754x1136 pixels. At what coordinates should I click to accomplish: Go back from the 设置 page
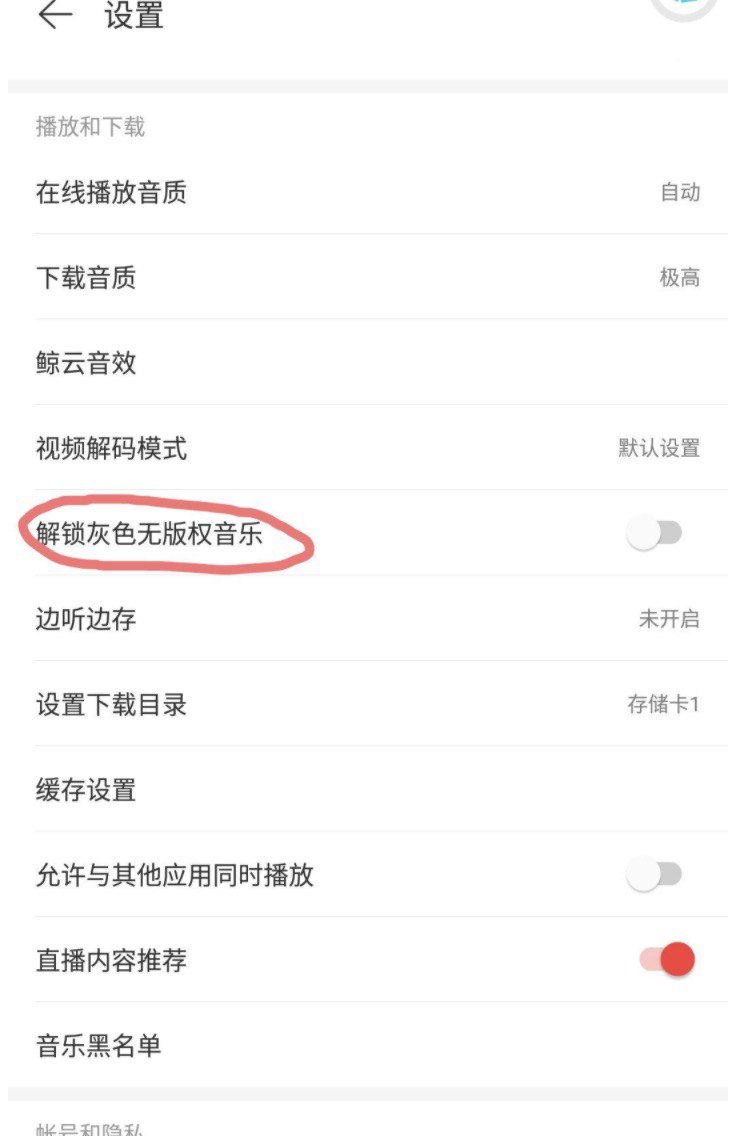pos(55,15)
